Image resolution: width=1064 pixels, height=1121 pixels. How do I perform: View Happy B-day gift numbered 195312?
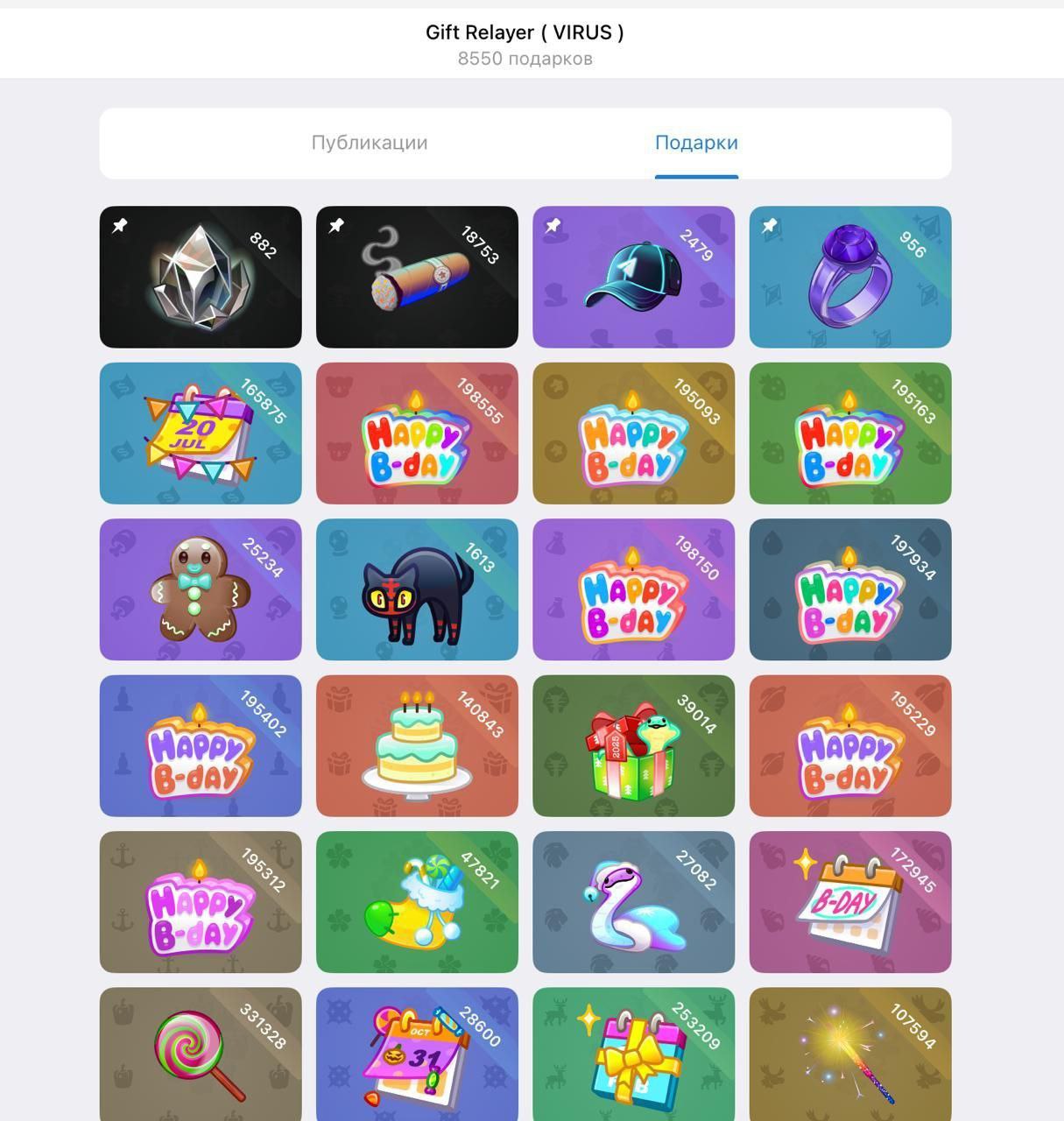(x=201, y=902)
